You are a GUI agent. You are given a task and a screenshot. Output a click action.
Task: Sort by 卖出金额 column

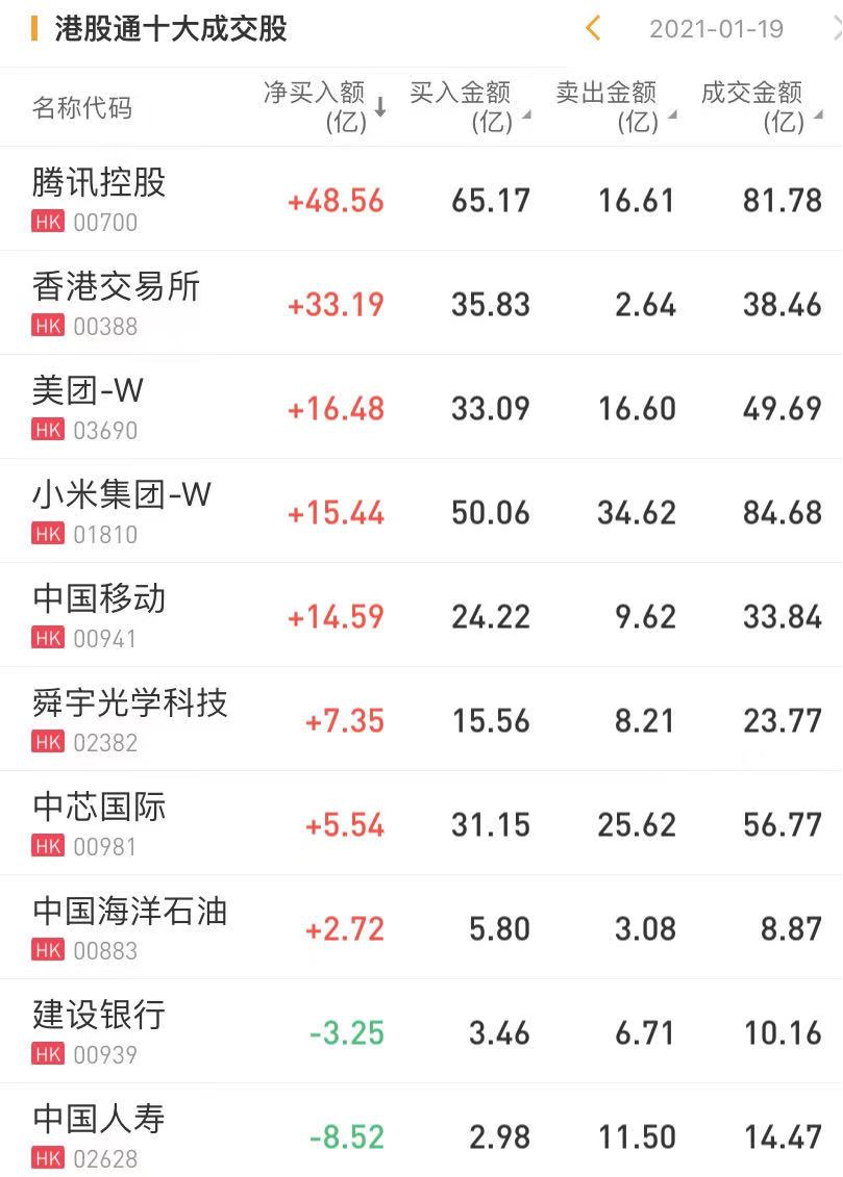pyautogui.click(x=615, y=107)
